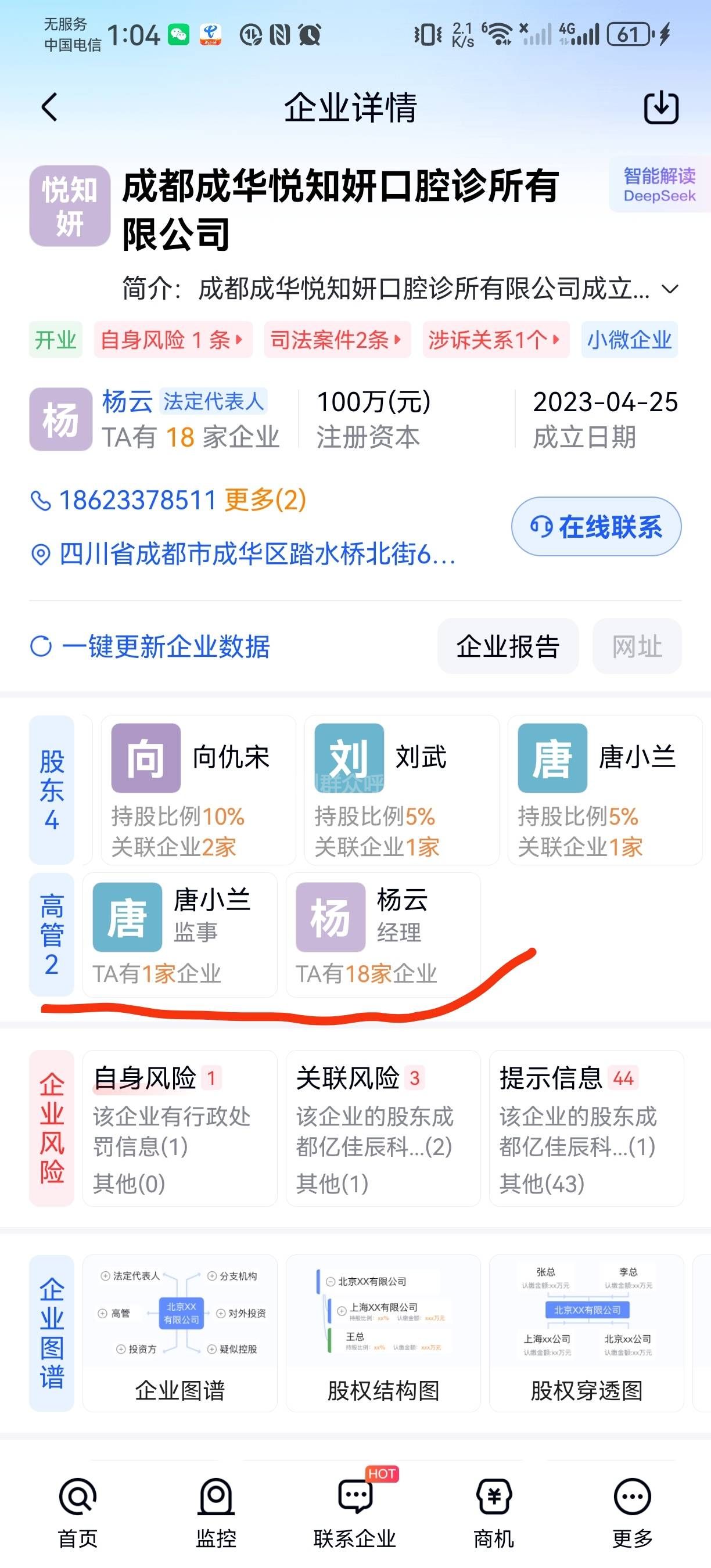Go back using the top-left arrow

50,108
